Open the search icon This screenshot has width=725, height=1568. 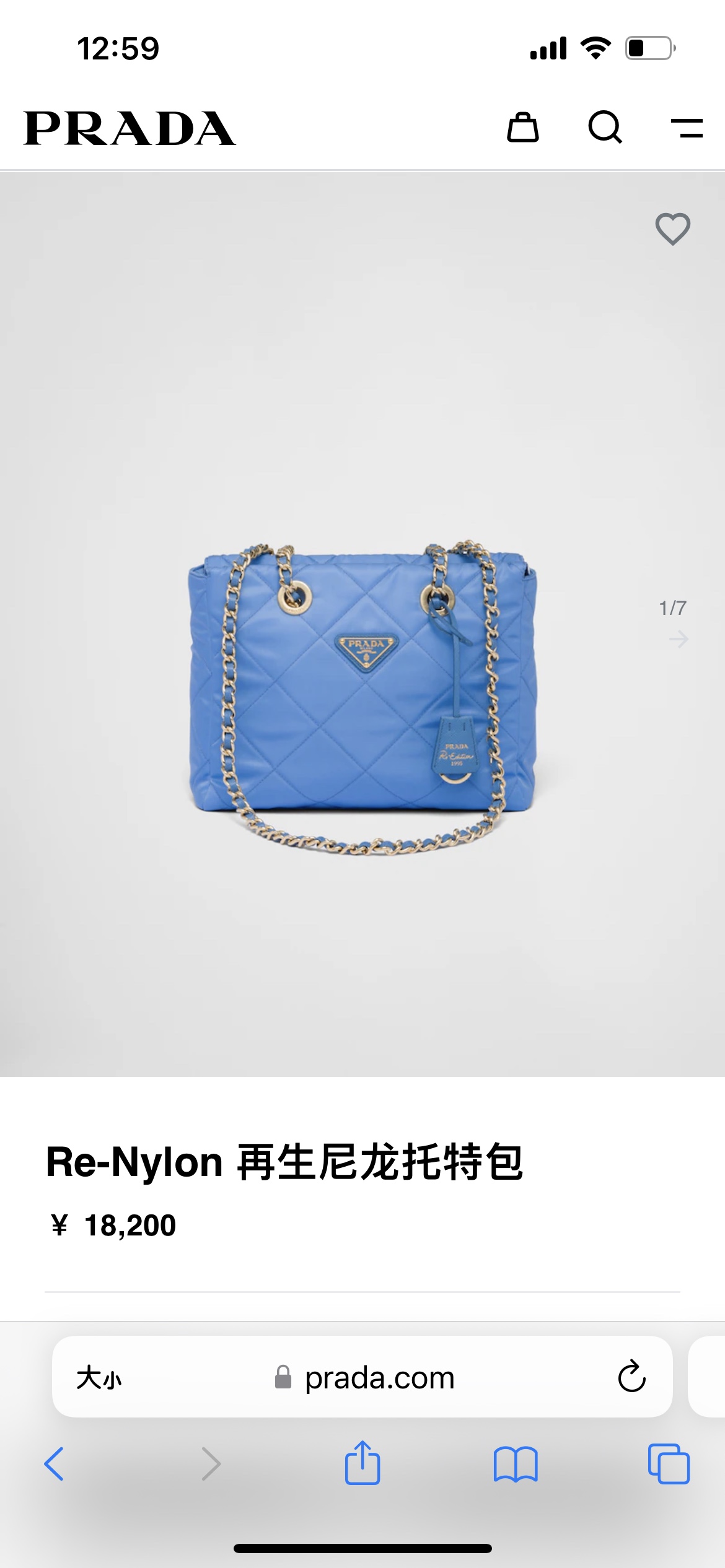pos(605,128)
